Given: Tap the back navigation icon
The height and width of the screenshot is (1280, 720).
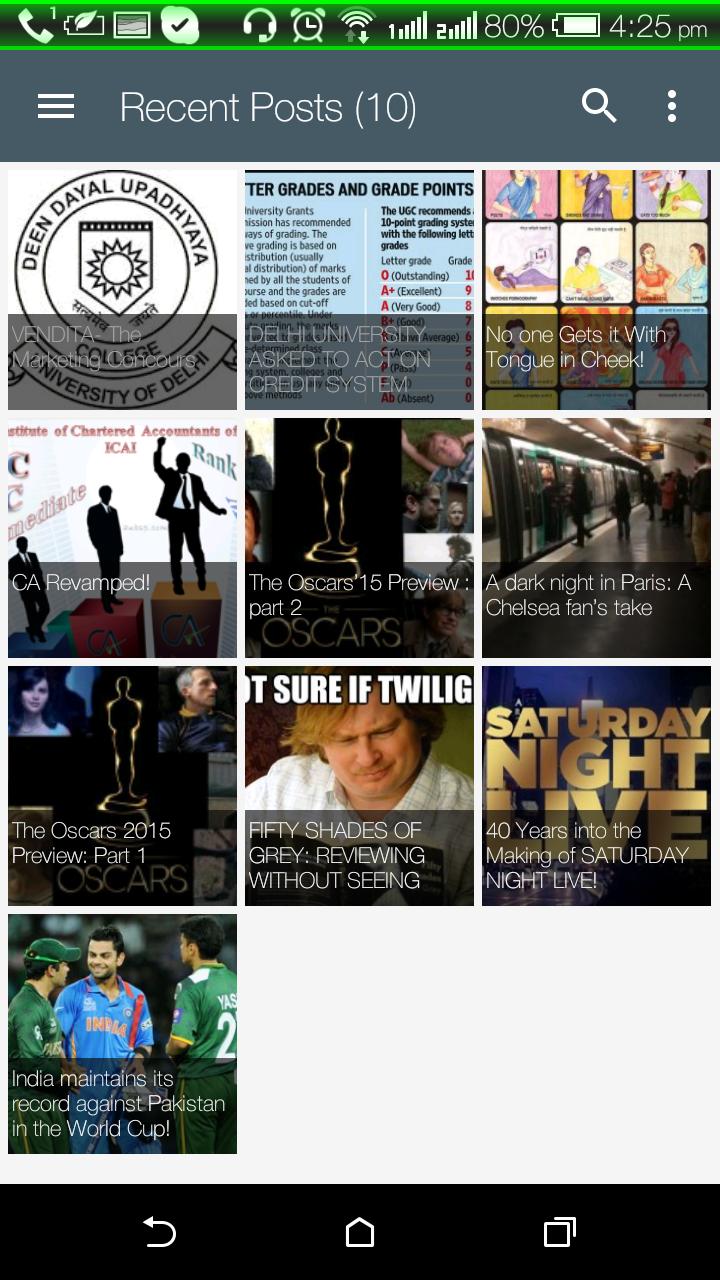Looking at the screenshot, I should (x=158, y=1233).
